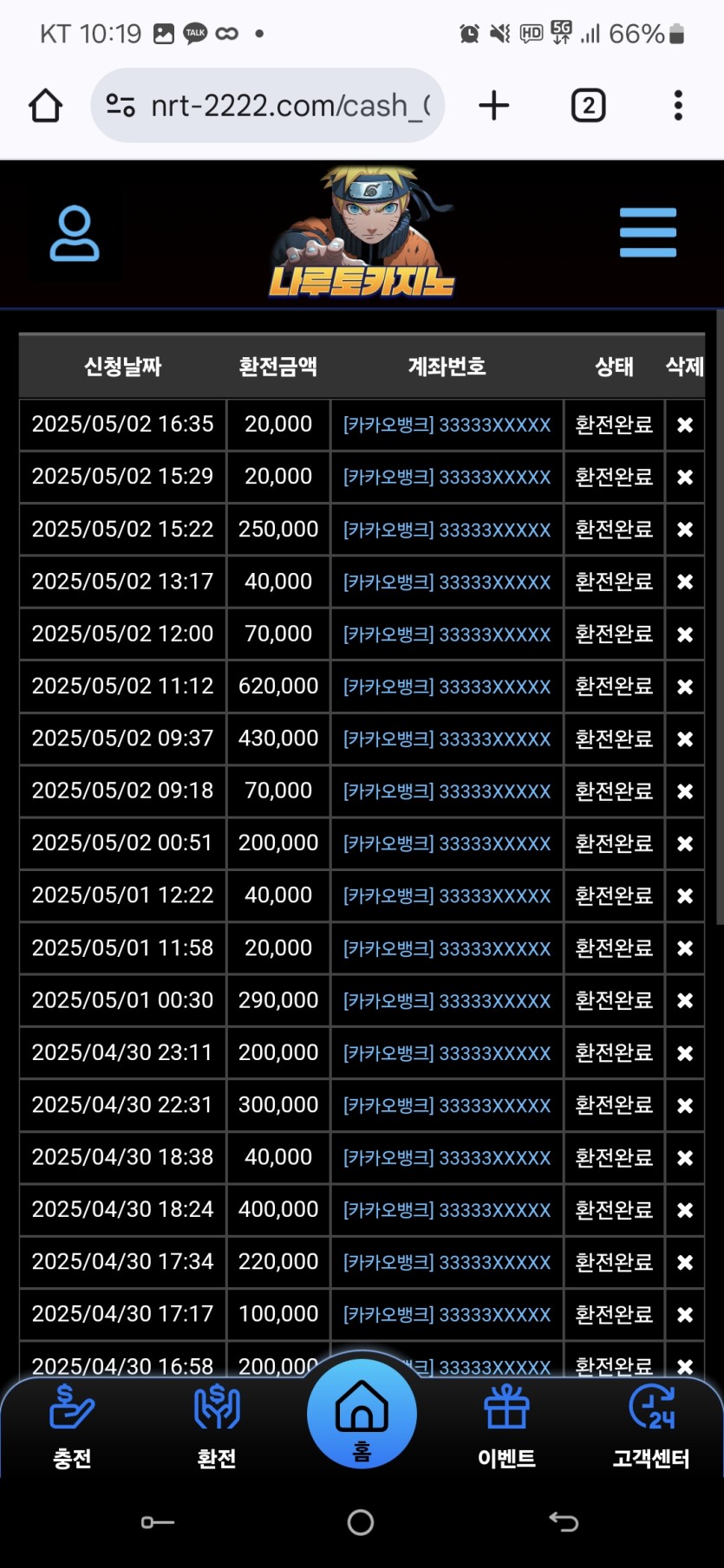Tap the browser home button
This screenshot has height=1568, width=724.
click(x=45, y=106)
